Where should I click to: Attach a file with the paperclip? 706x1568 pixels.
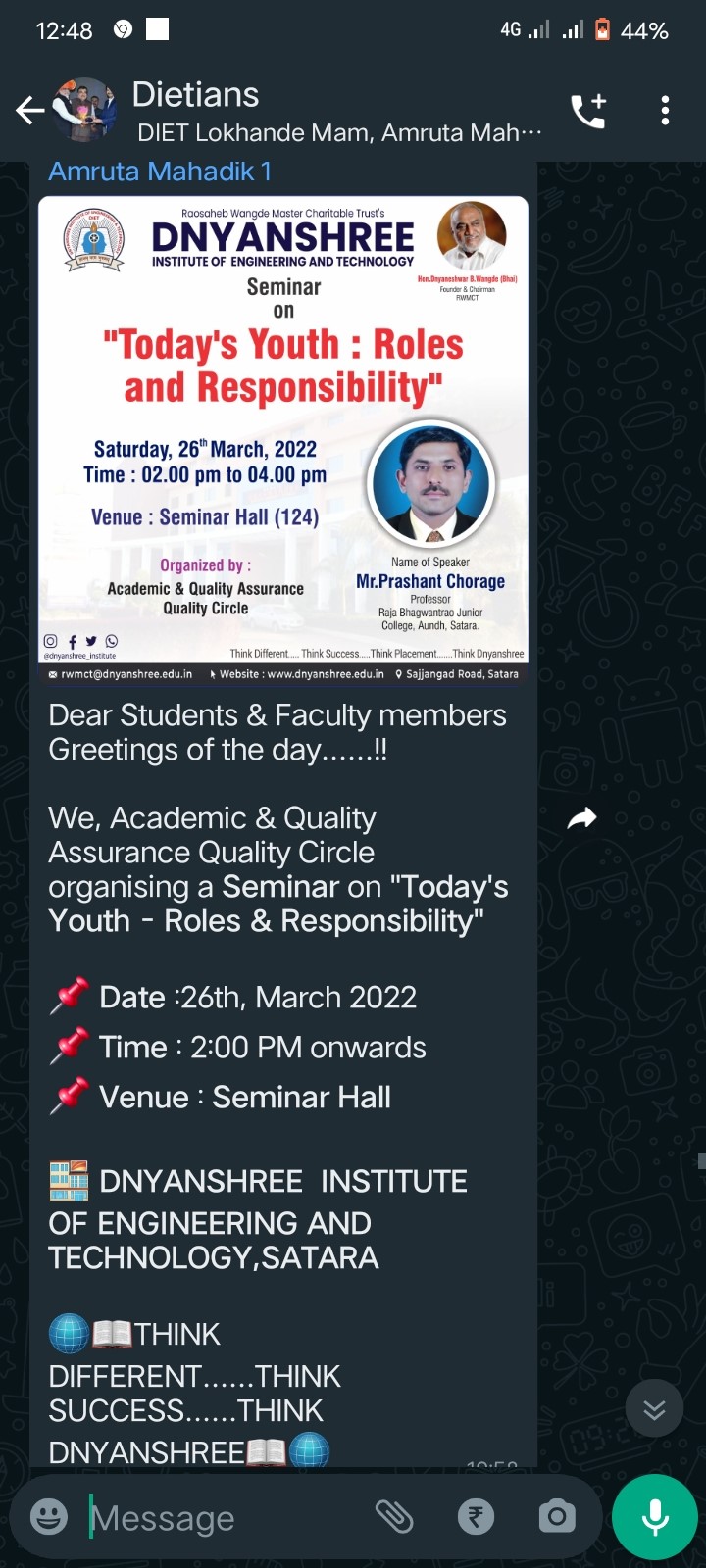click(394, 1517)
